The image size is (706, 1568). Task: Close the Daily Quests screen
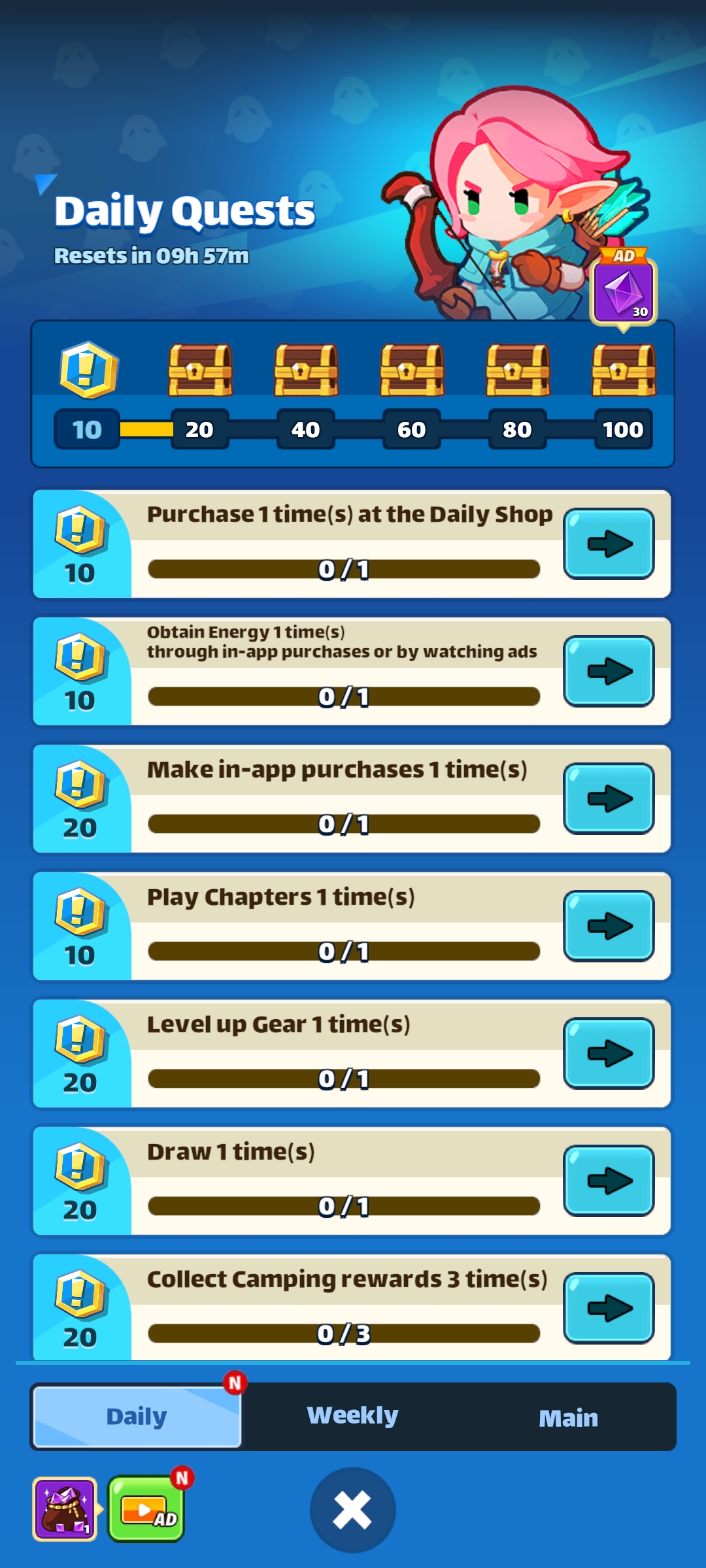click(352, 1510)
